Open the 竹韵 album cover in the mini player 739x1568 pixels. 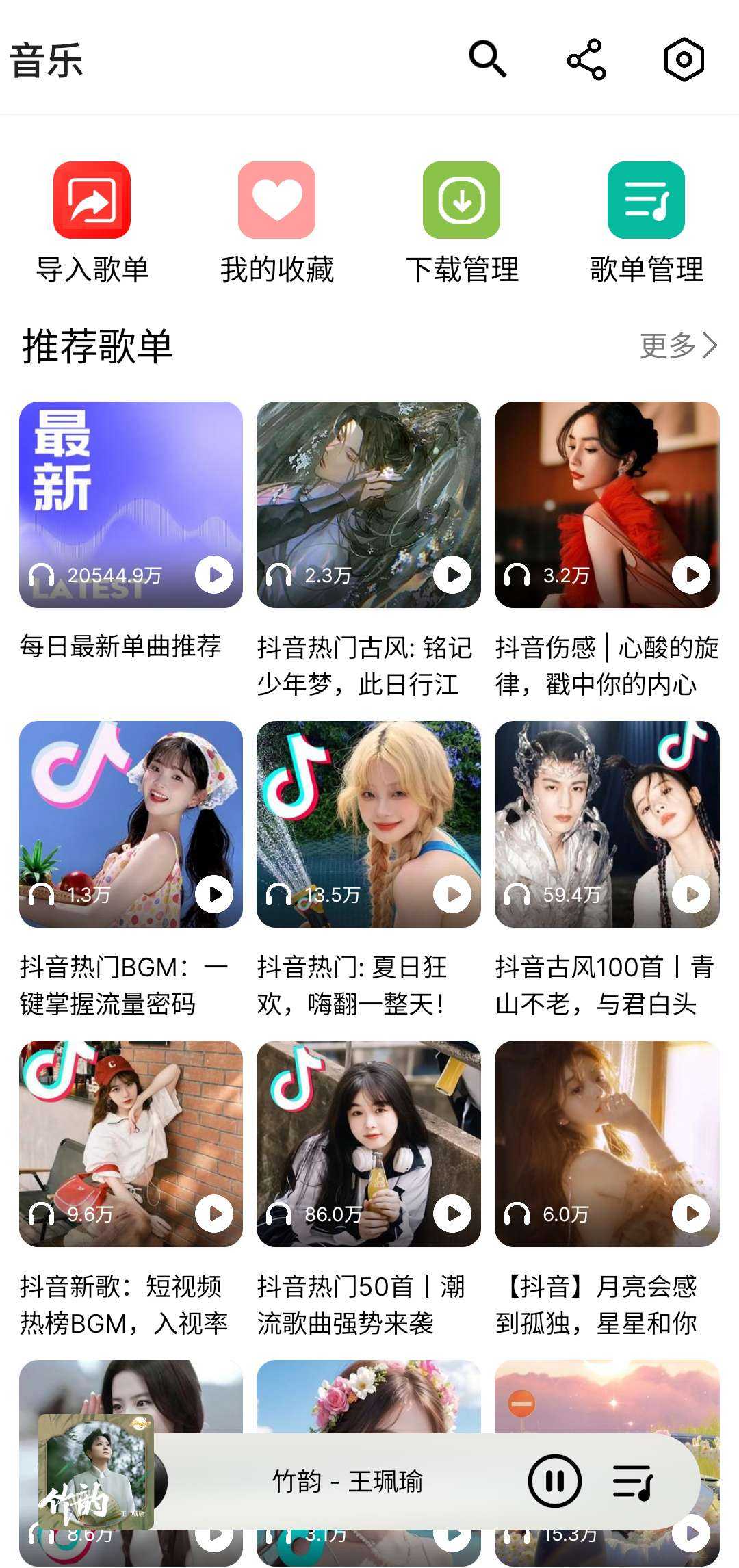point(96,1472)
